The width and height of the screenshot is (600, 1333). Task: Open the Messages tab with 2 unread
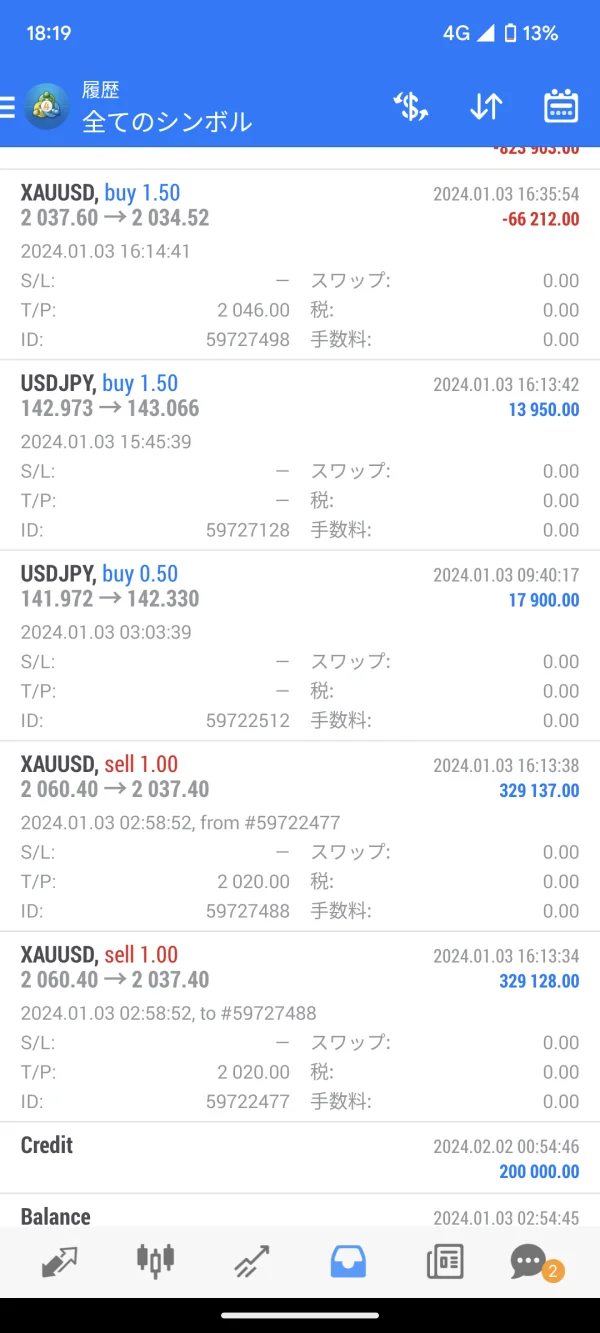(x=530, y=1262)
